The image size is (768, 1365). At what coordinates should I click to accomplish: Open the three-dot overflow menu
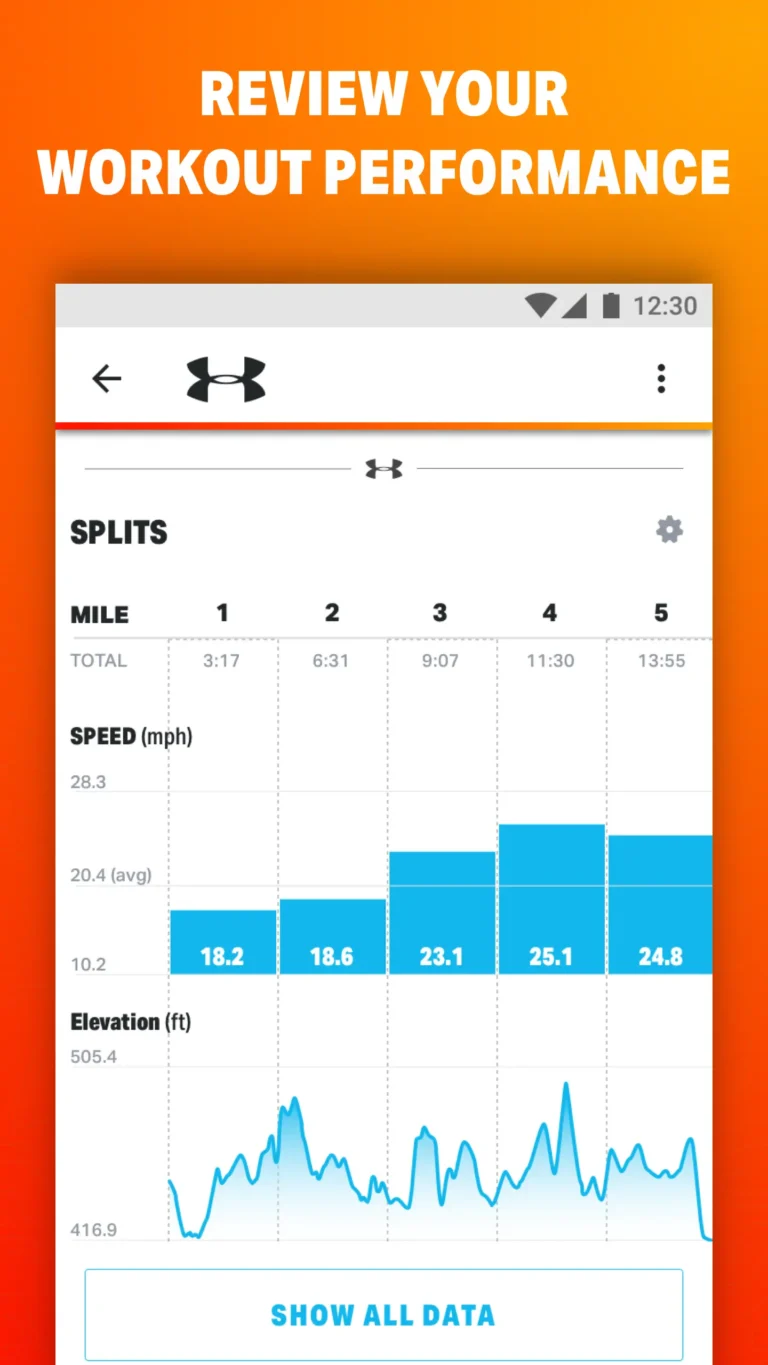click(661, 379)
